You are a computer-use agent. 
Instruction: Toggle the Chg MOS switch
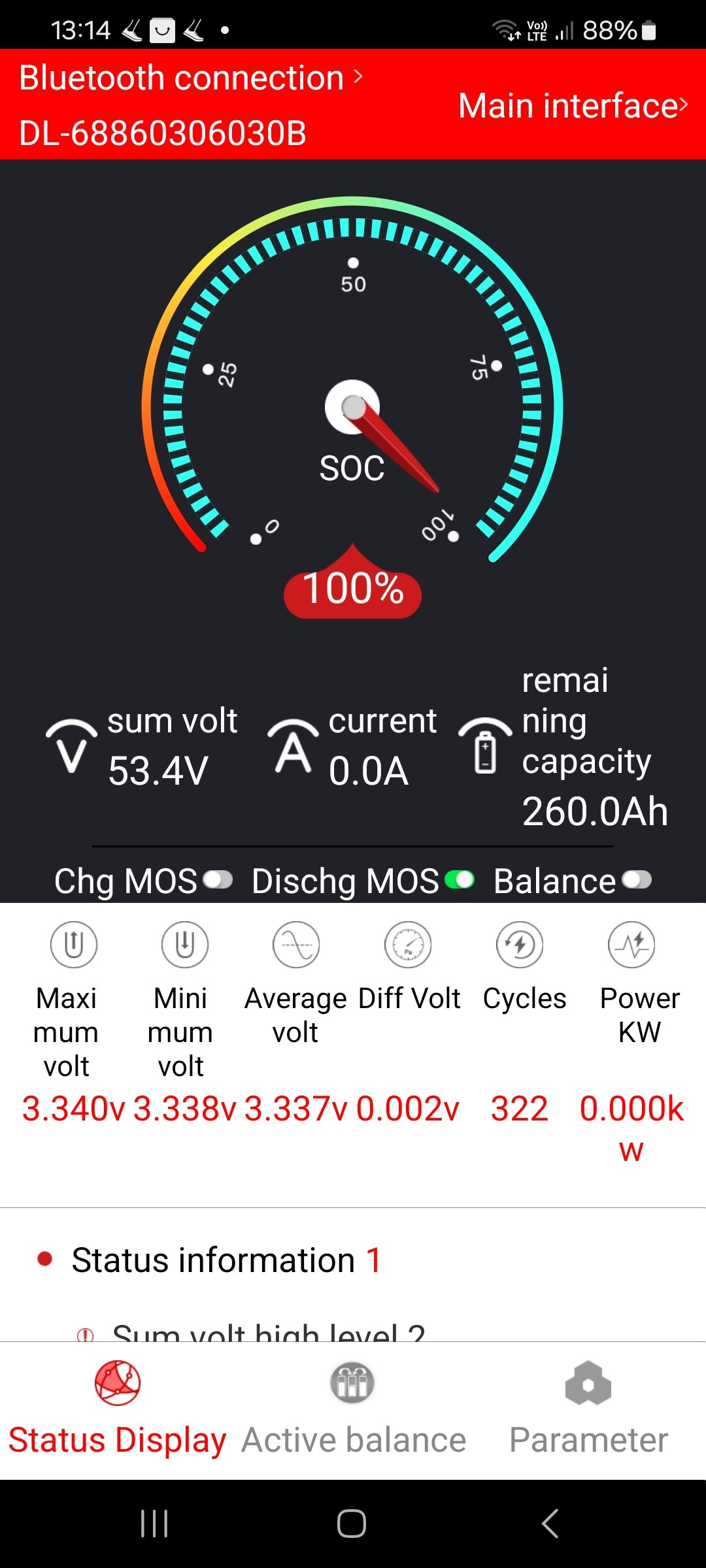[x=218, y=880]
